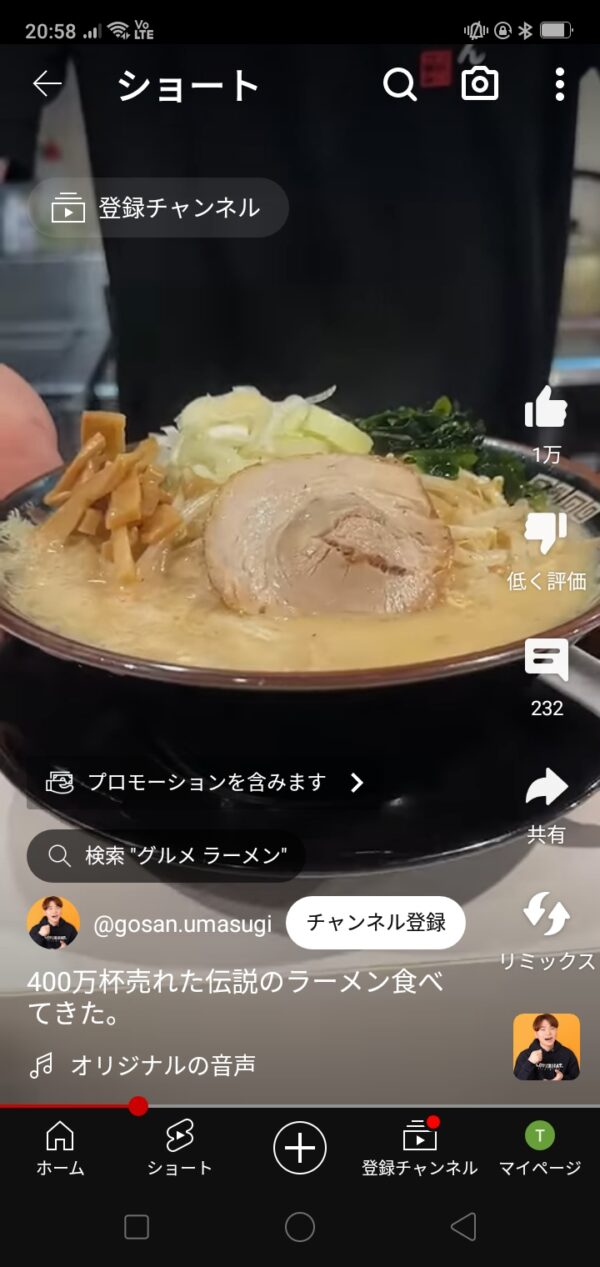Open the camera to create a Short
This screenshot has height=1267, width=600.
tap(480, 85)
